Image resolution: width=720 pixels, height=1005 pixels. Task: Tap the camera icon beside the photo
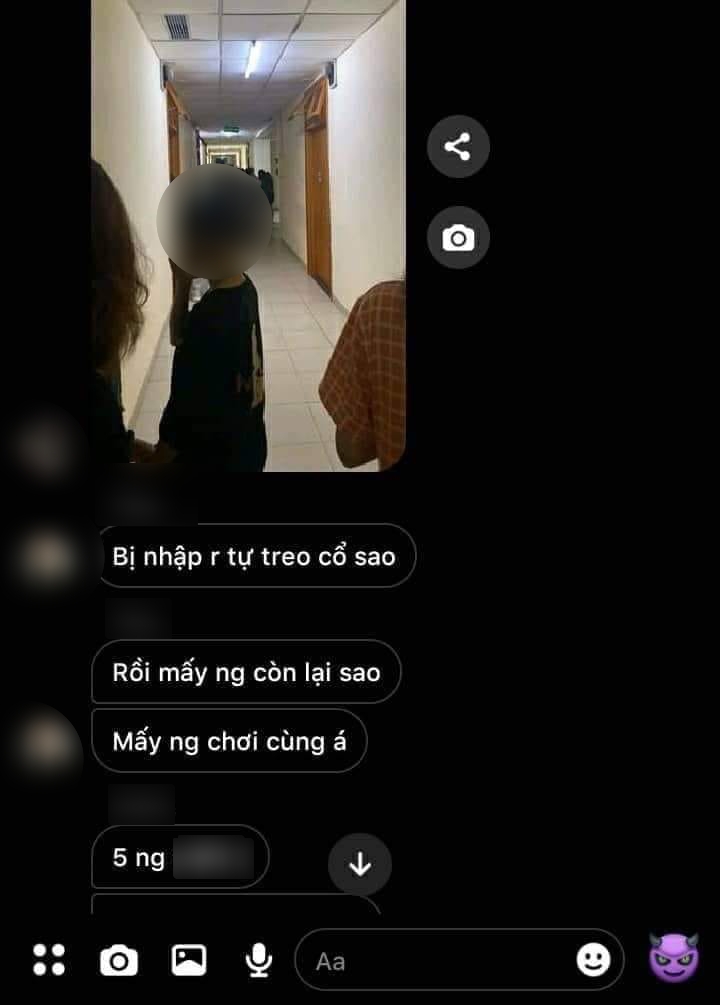(458, 238)
